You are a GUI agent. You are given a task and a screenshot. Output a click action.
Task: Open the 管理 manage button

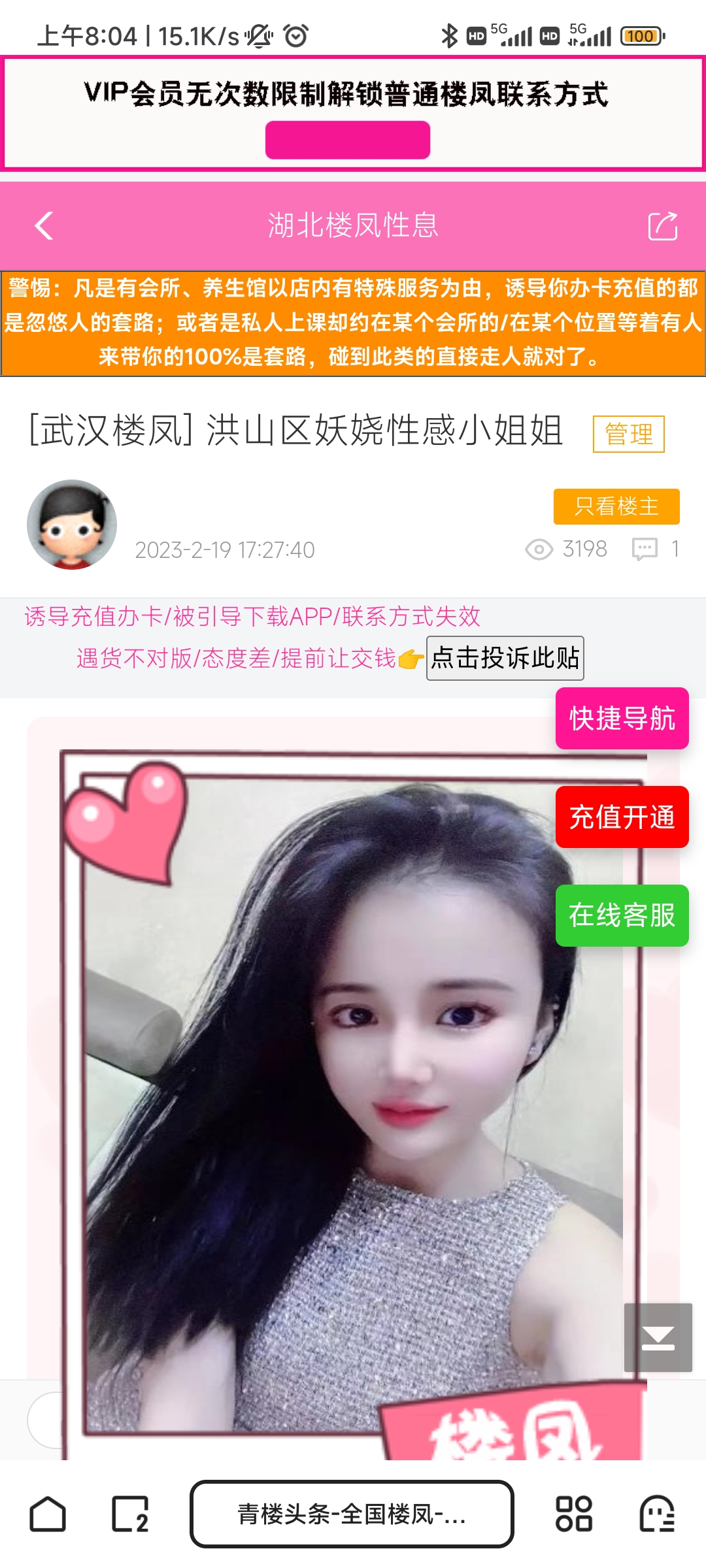(628, 434)
